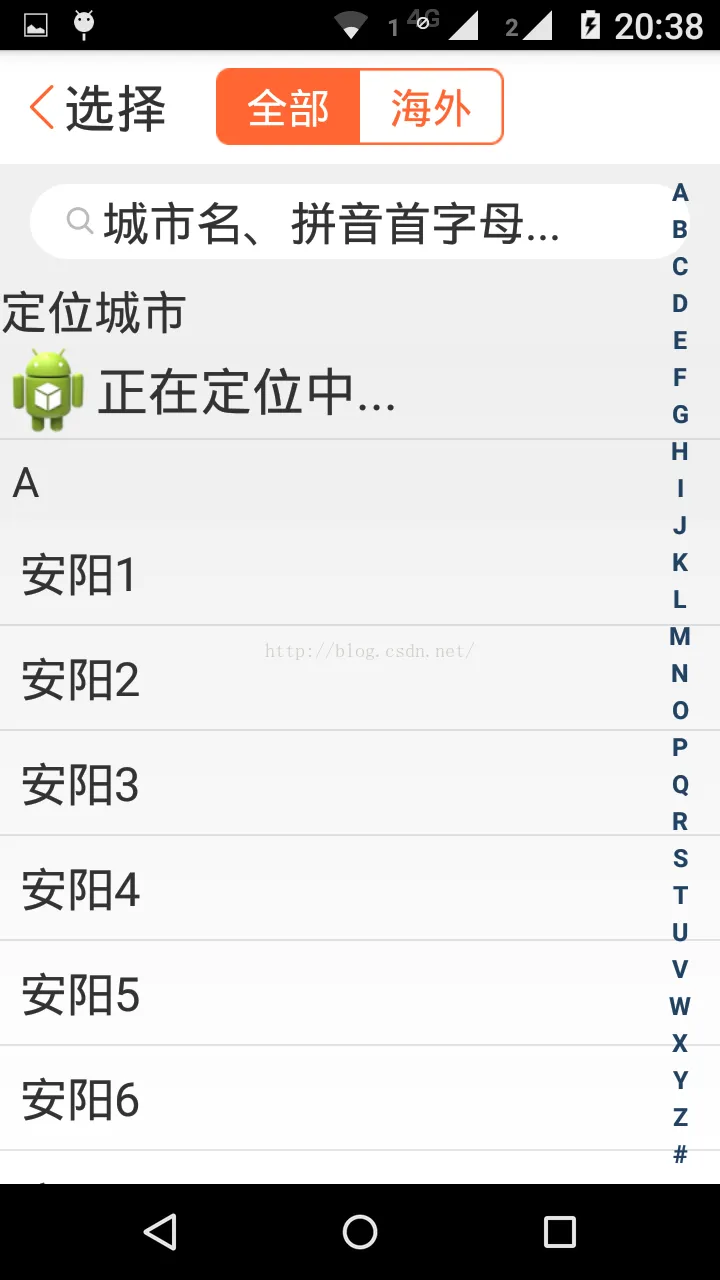Select the 全部 tab
720x1280 pixels.
288,107
